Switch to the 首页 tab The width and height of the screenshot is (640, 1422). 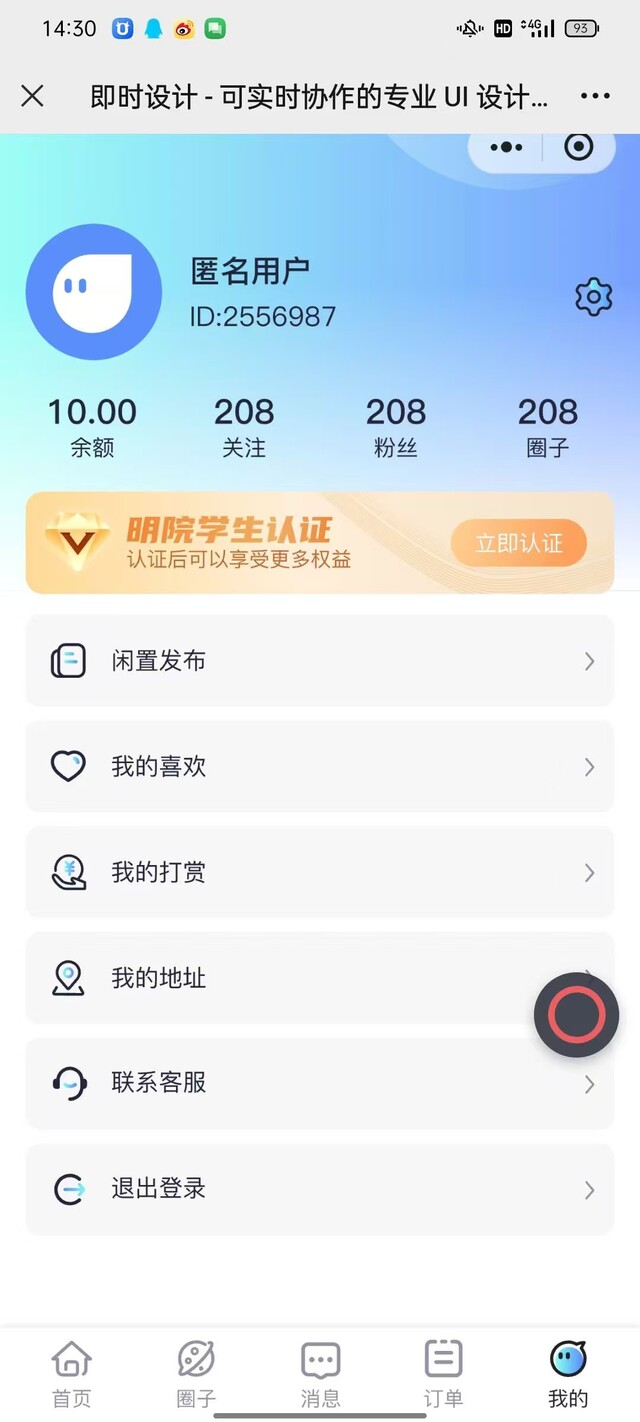(x=71, y=1375)
